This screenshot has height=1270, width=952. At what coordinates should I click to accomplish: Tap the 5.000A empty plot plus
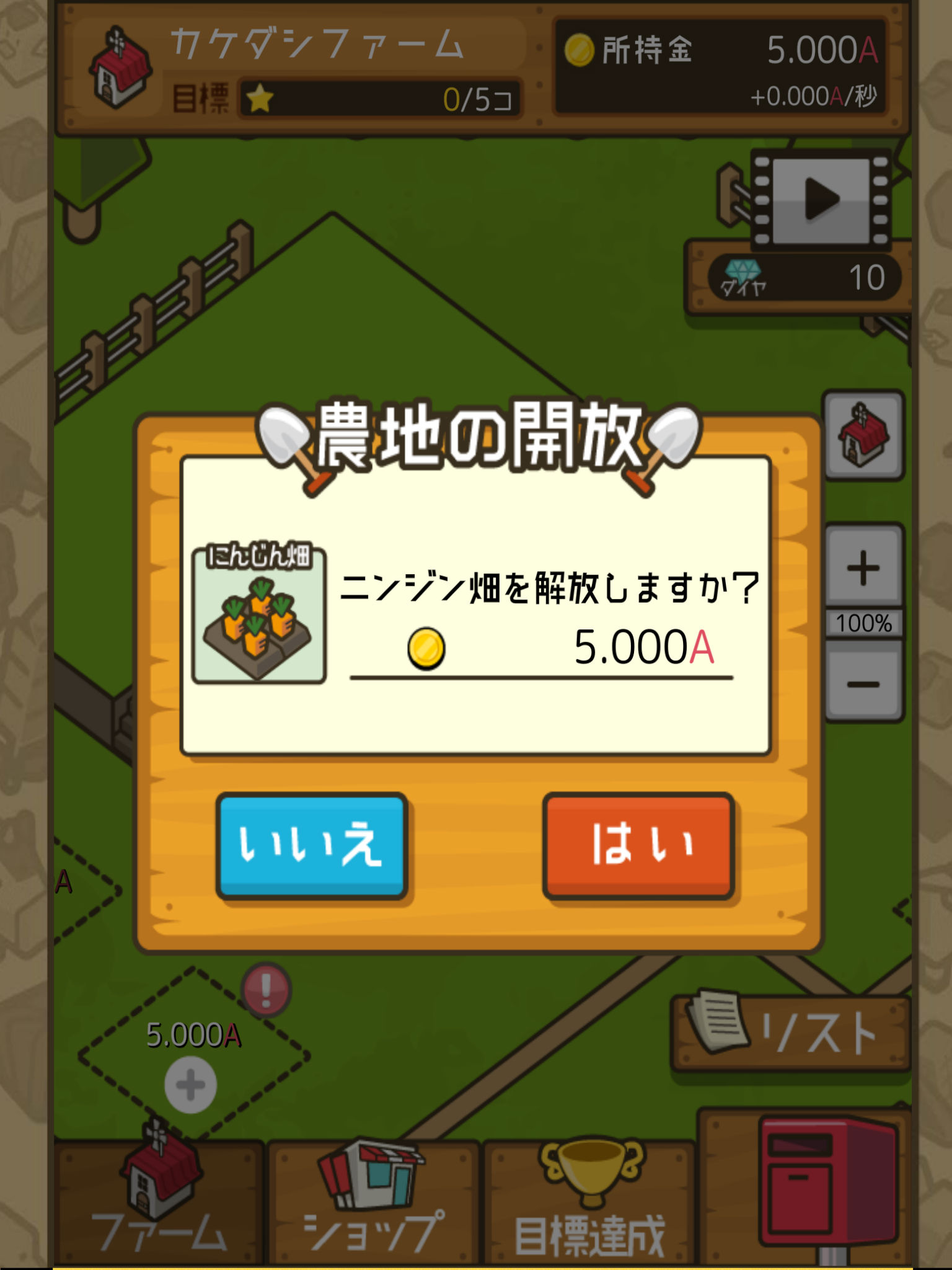(x=190, y=1085)
